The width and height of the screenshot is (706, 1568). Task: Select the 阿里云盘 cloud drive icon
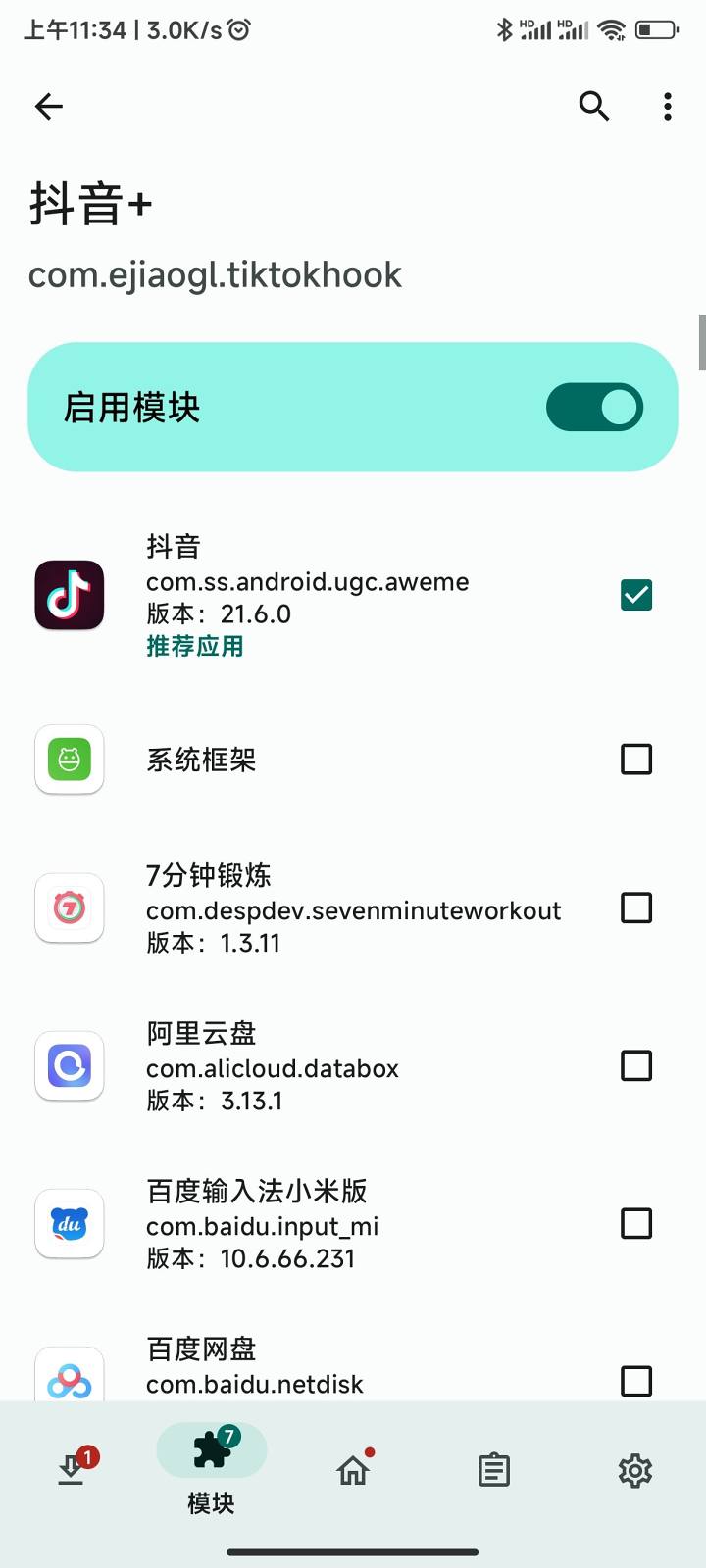tap(69, 1066)
